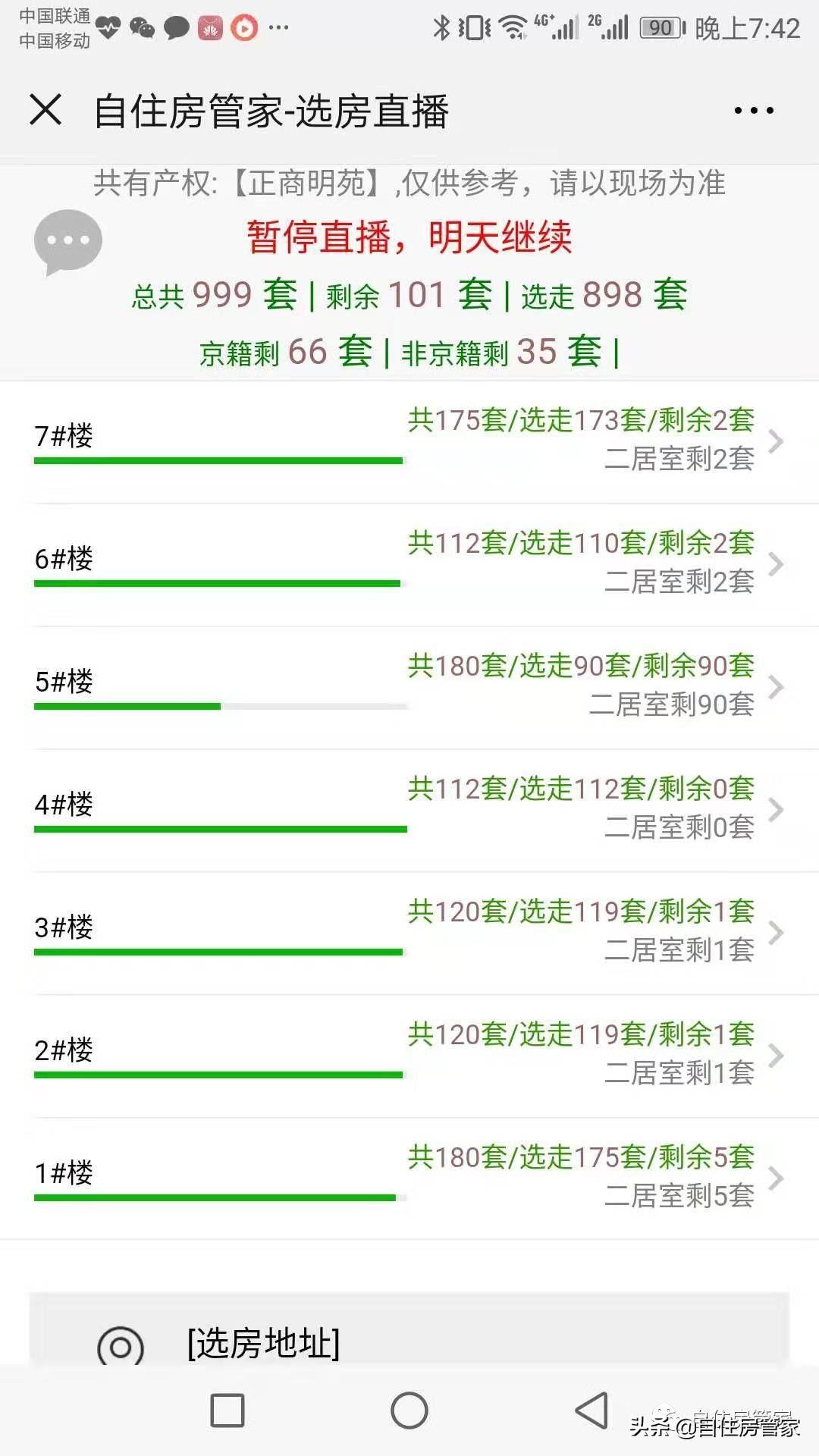The image size is (819, 1456).
Task: Open 7#楼 building details
Action: [409, 441]
